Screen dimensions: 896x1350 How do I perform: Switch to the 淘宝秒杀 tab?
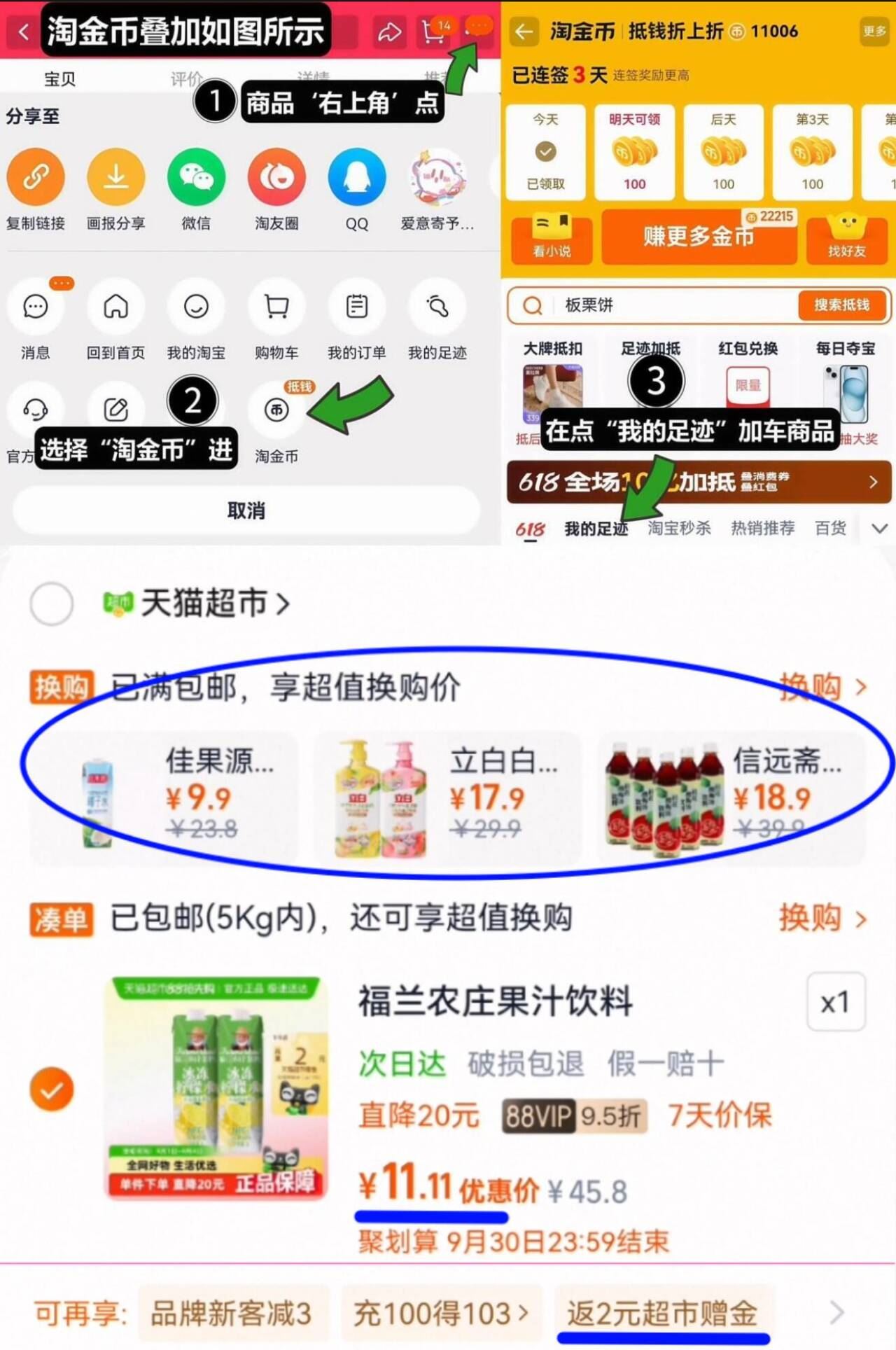pyautogui.click(x=680, y=529)
